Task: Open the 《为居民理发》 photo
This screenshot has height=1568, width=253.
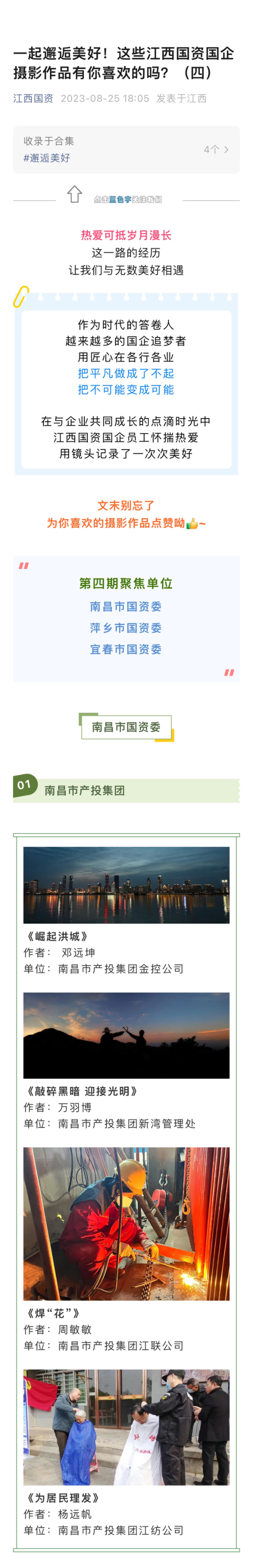Action: [126, 1427]
